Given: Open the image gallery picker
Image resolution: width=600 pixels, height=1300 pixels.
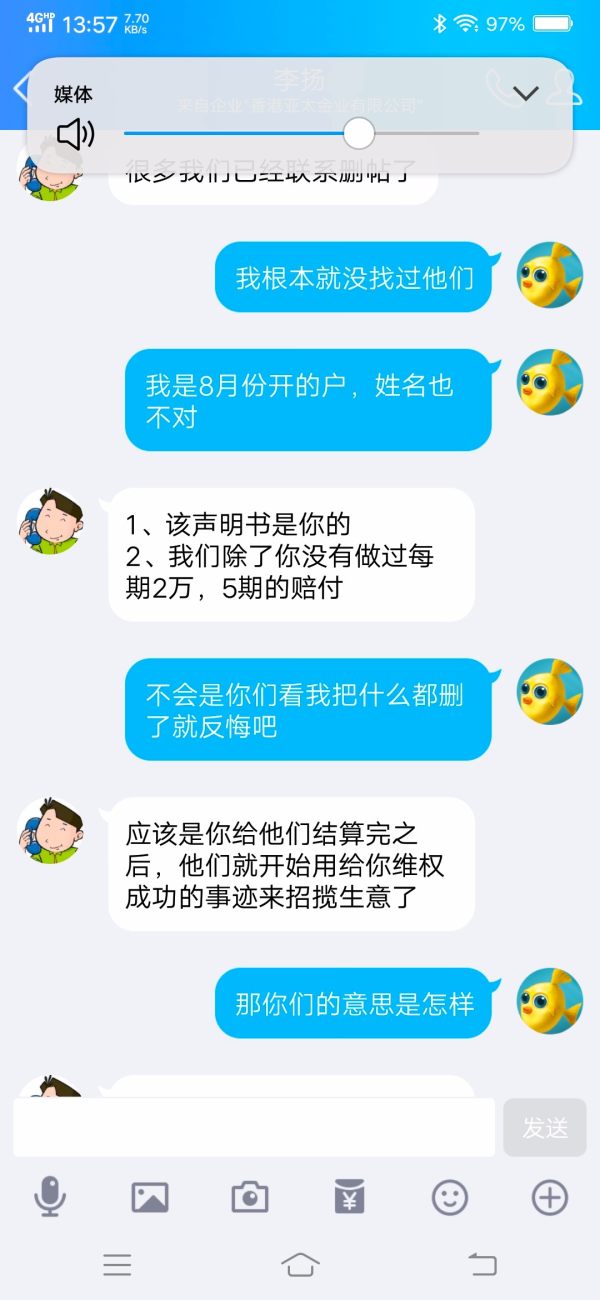Looking at the screenshot, I should coord(150,1196).
